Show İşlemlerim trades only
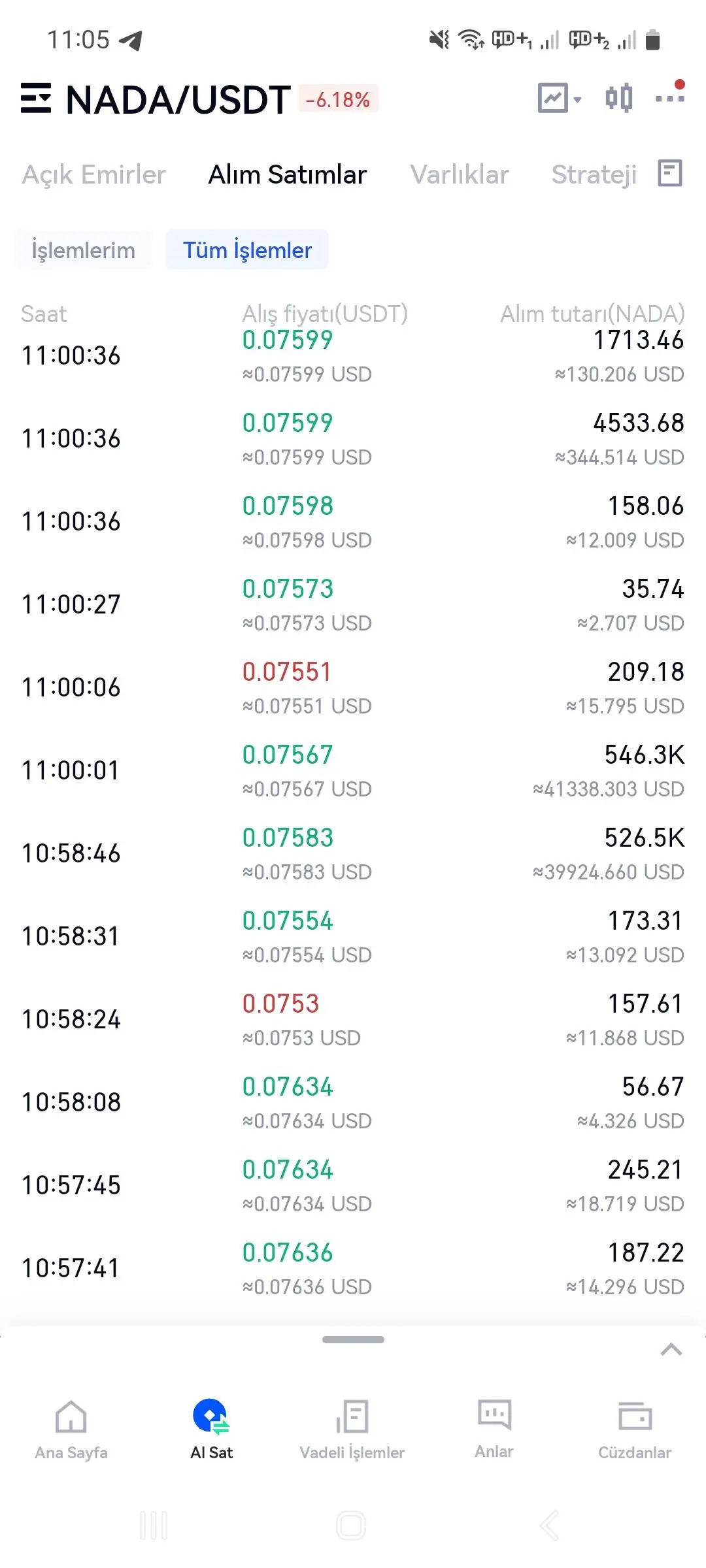Screen dimensions: 706x1568 point(84,250)
